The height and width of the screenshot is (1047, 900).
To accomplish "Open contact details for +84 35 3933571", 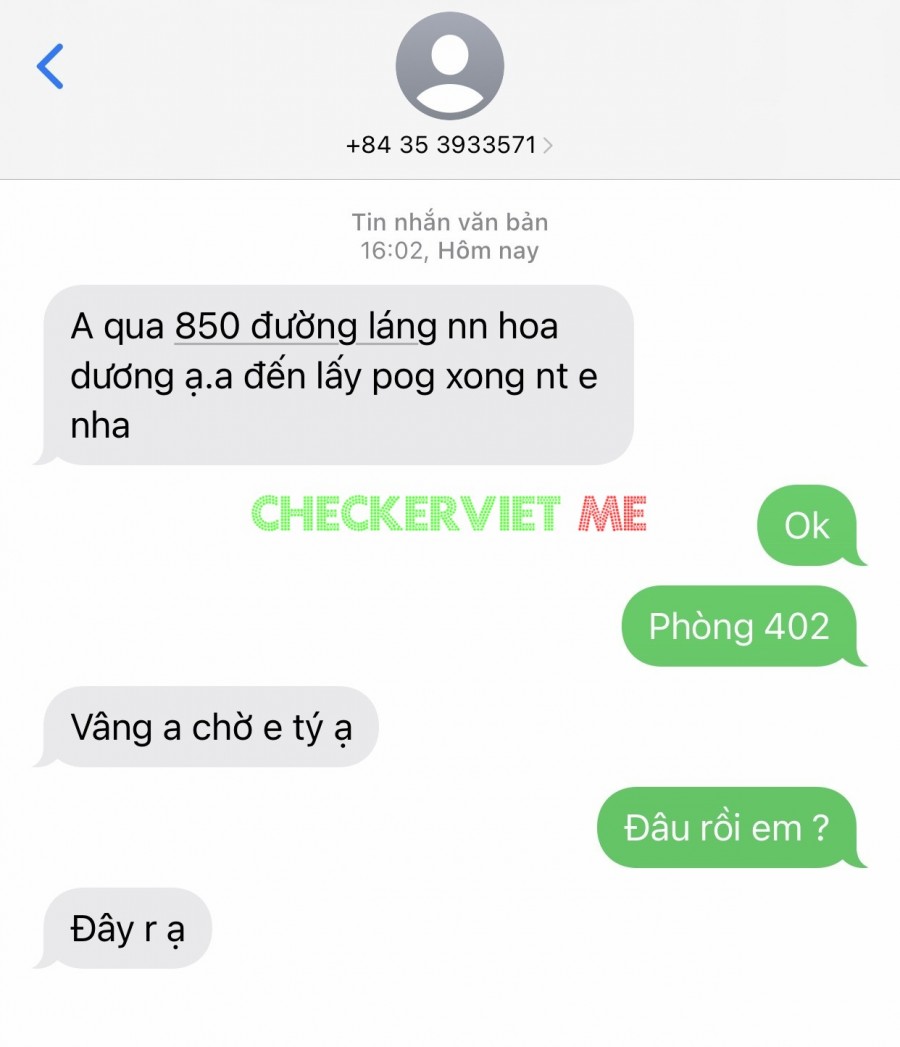I will tap(449, 145).
